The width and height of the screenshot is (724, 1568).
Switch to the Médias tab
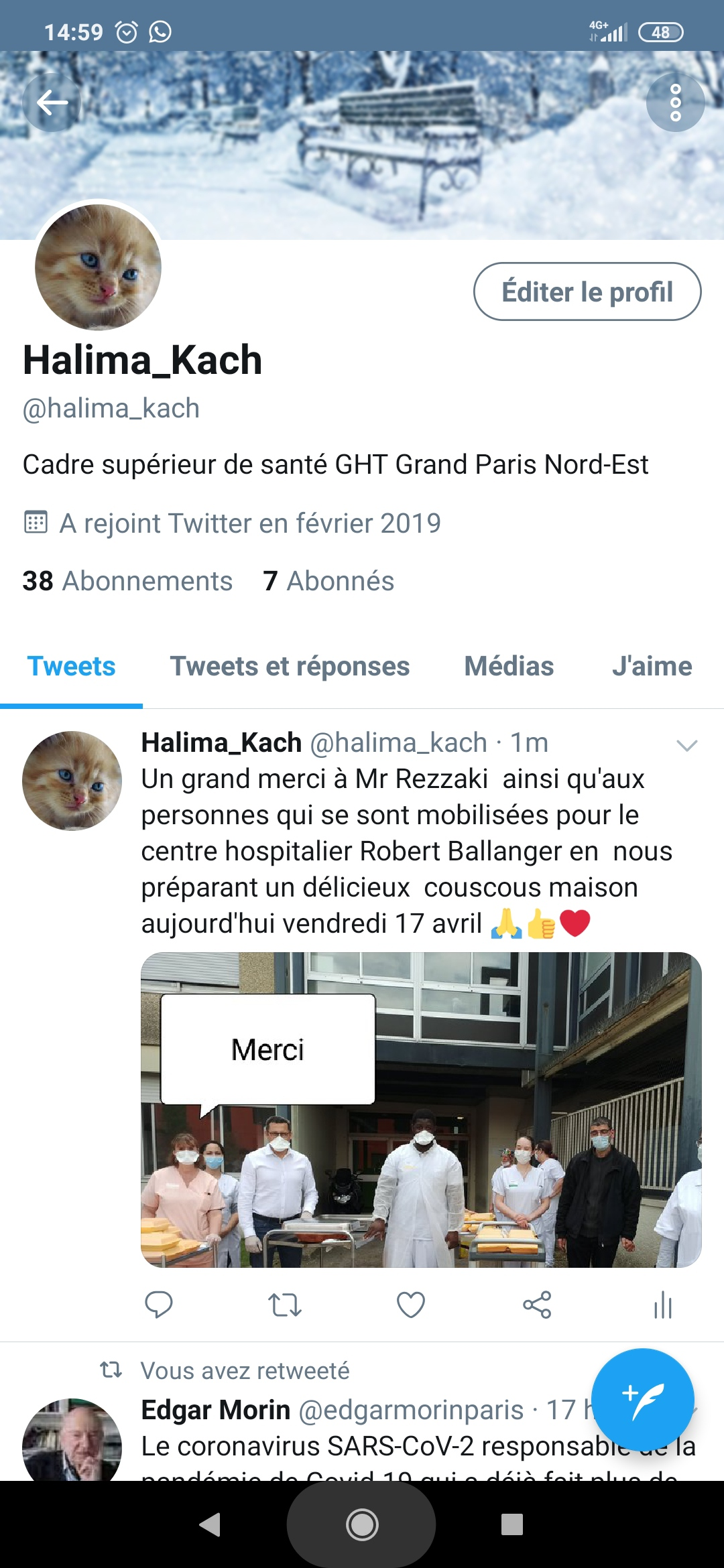pos(509,666)
